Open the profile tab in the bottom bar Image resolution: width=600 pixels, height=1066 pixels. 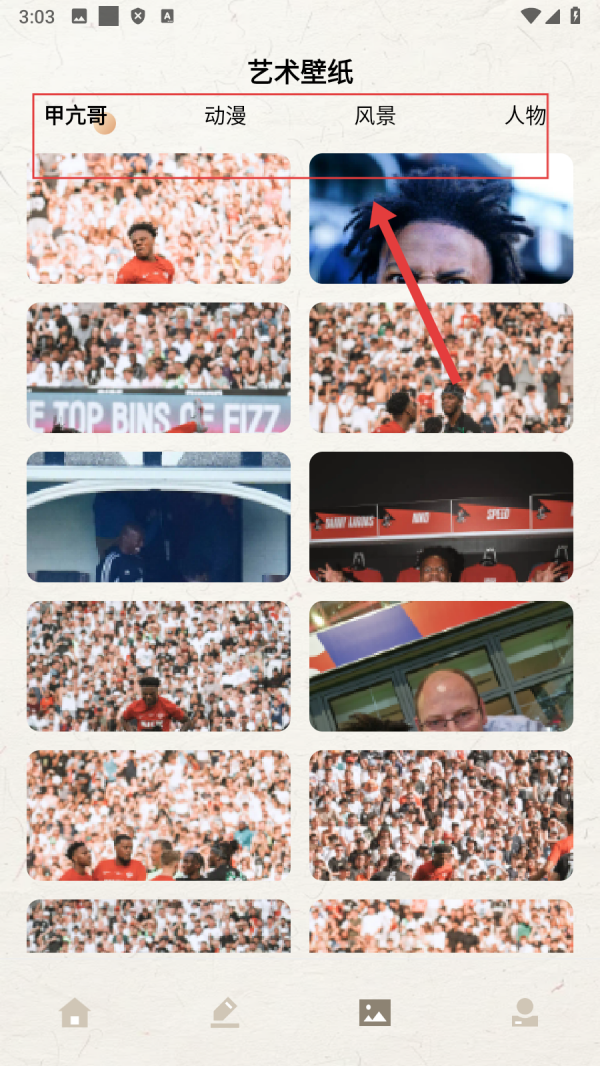(x=525, y=1013)
